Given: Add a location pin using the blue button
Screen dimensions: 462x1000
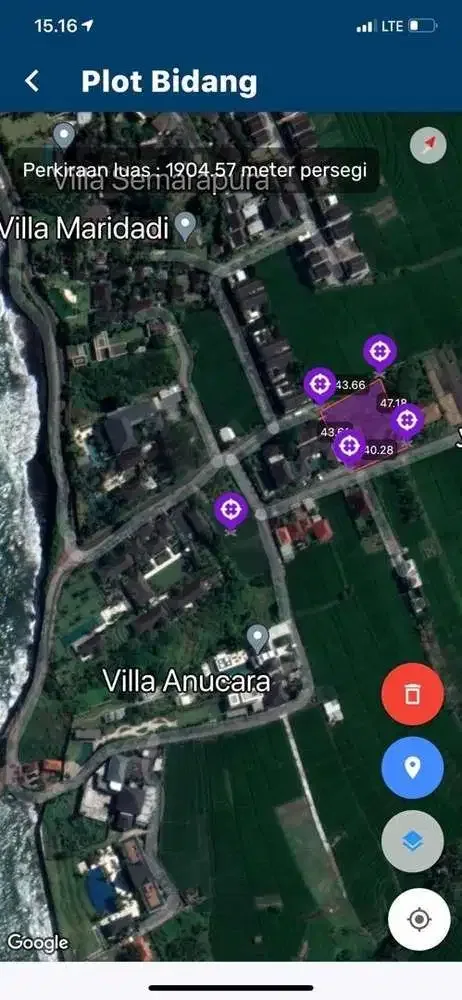Looking at the screenshot, I should [412, 768].
